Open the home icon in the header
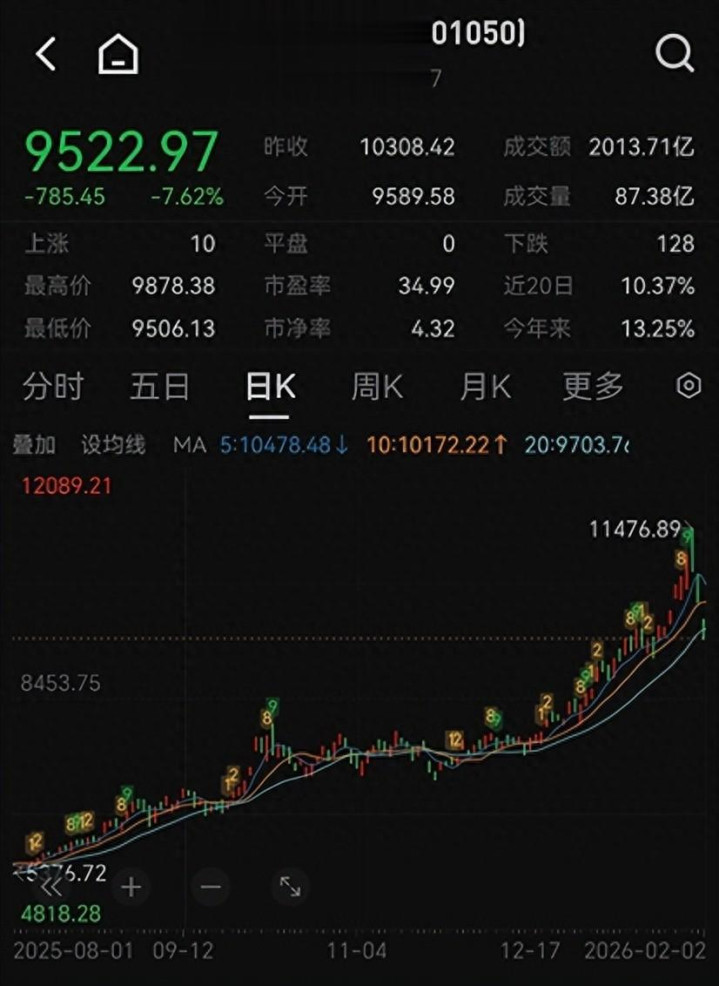 (118, 54)
